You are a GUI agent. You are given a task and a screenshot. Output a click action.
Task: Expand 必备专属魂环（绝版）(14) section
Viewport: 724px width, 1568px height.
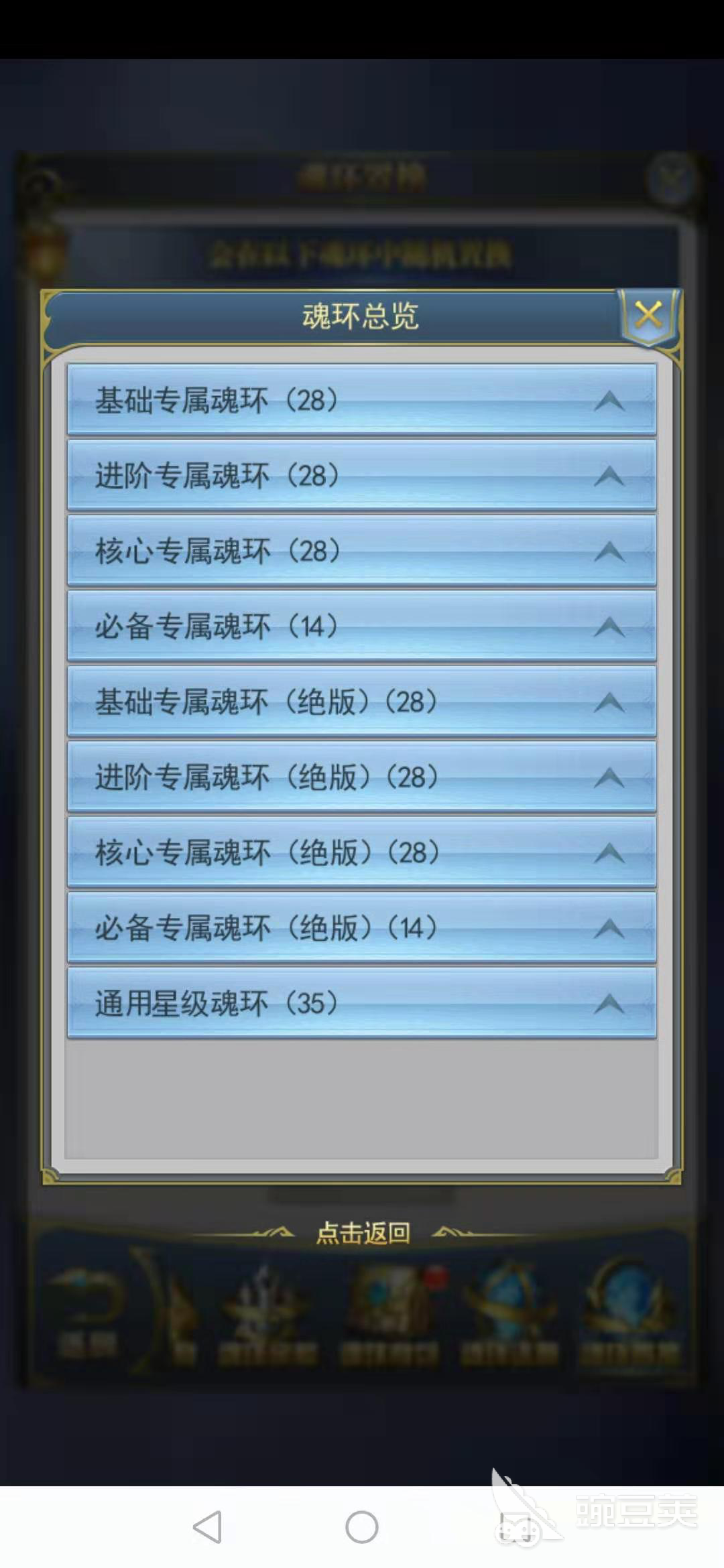(362, 928)
